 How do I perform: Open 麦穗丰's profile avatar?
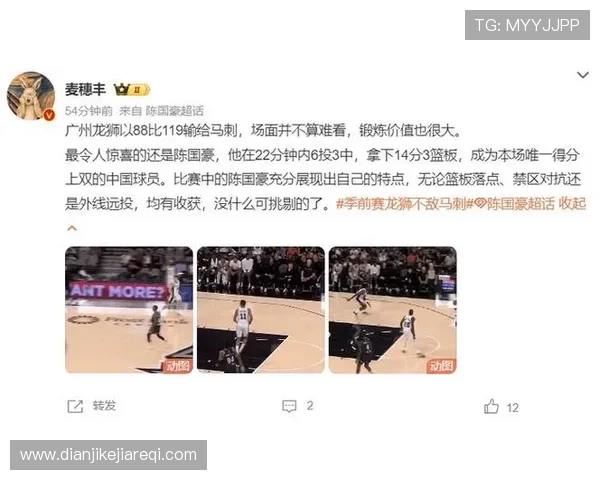31,97
